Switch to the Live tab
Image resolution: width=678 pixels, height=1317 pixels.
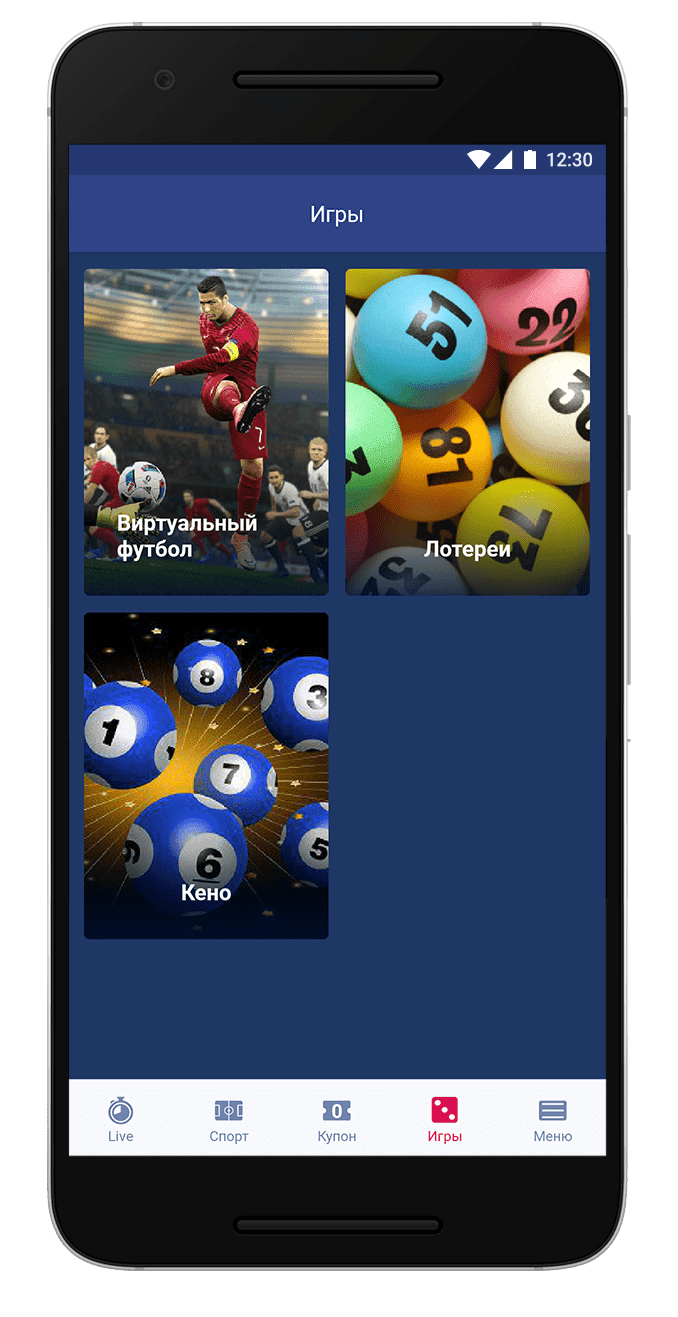click(x=121, y=1118)
